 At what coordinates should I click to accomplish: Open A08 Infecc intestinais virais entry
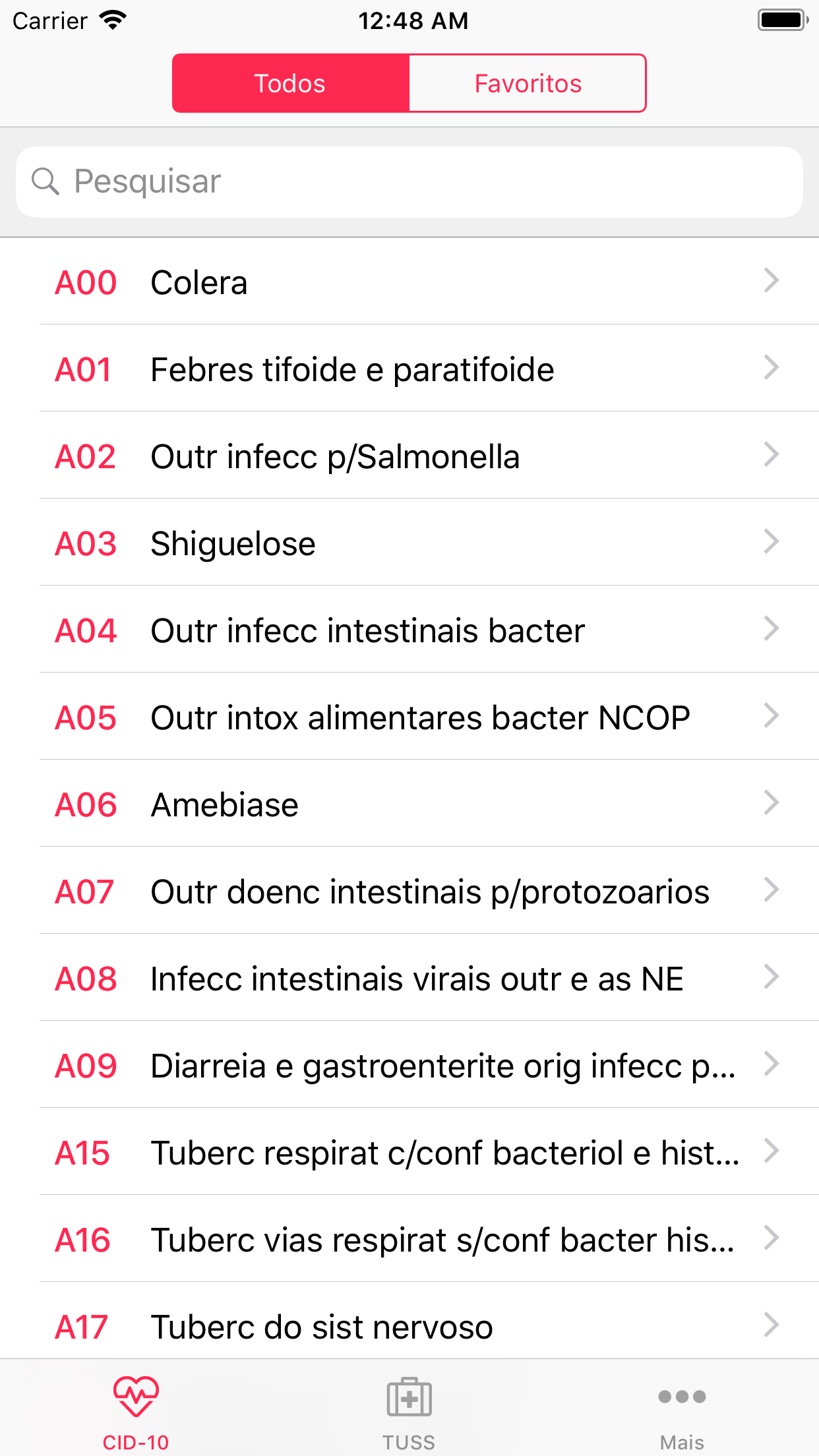[409, 978]
